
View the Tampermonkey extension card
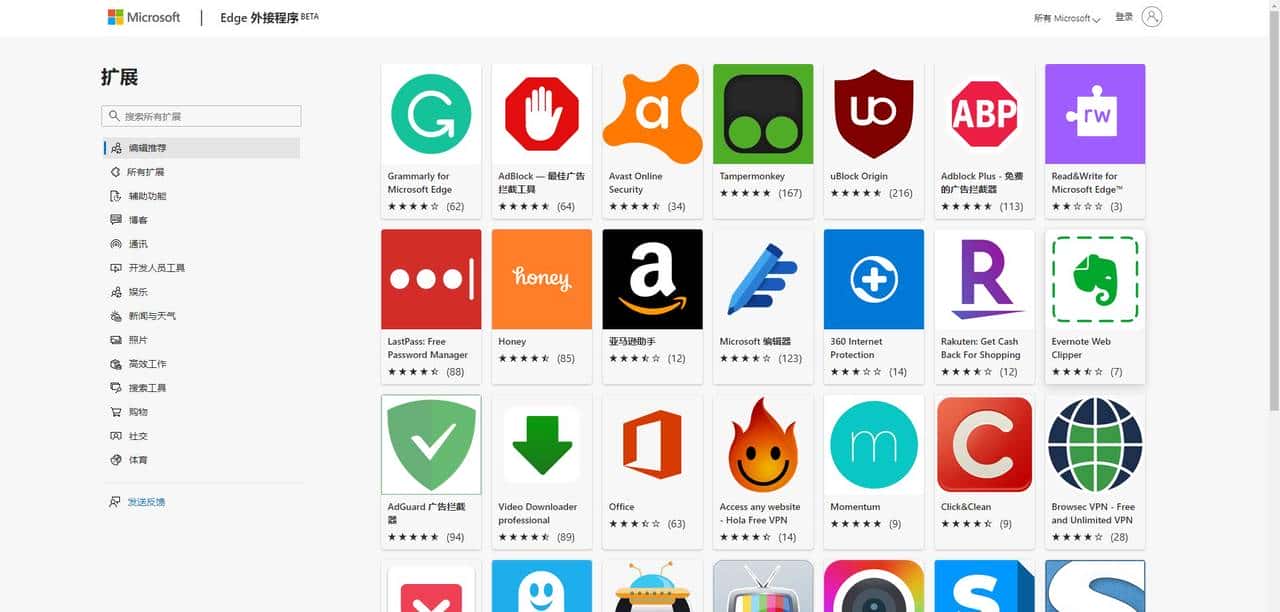(762, 140)
